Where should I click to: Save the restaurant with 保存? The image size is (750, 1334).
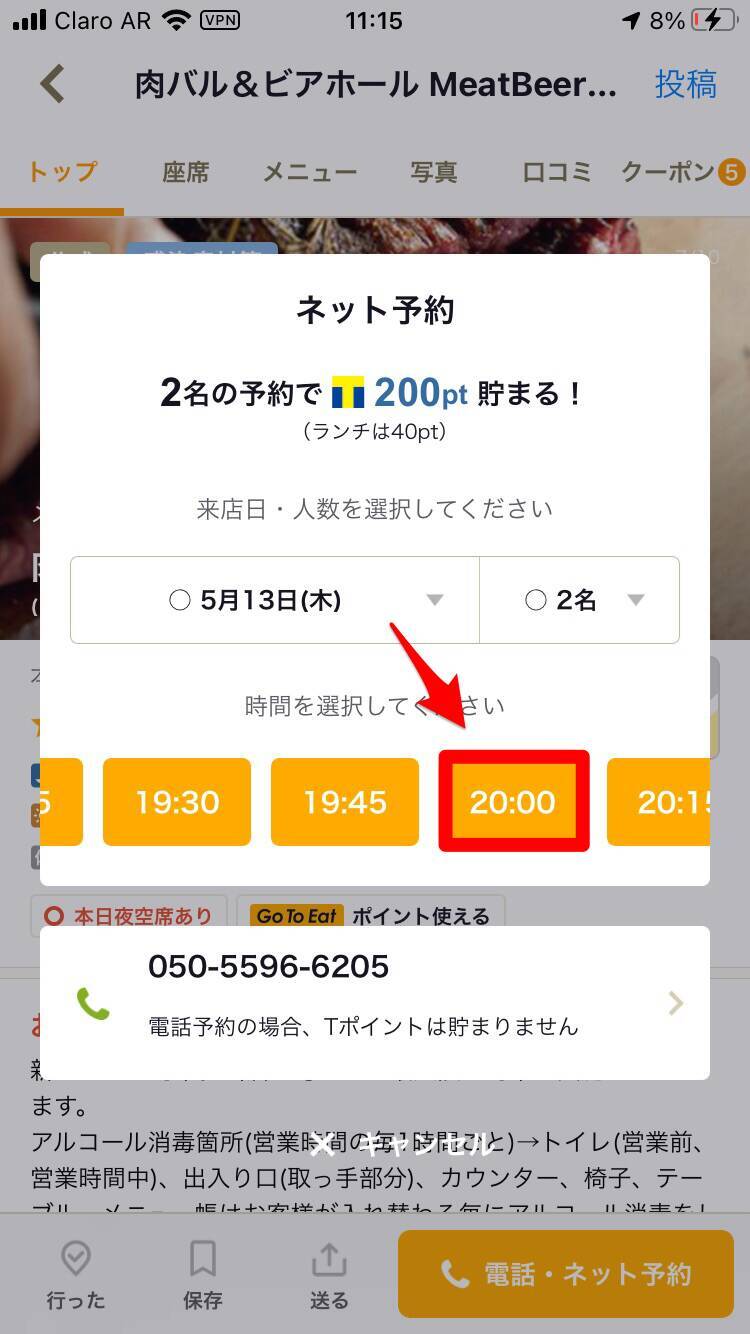(x=203, y=1275)
